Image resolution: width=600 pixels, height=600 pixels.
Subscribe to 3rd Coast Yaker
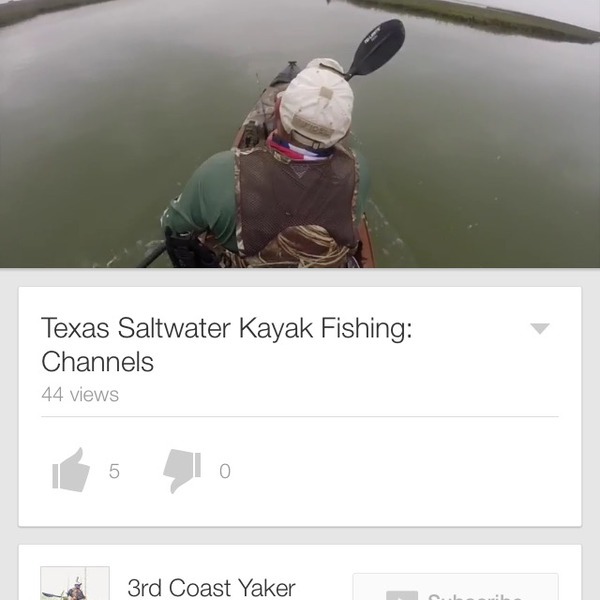click(456, 590)
